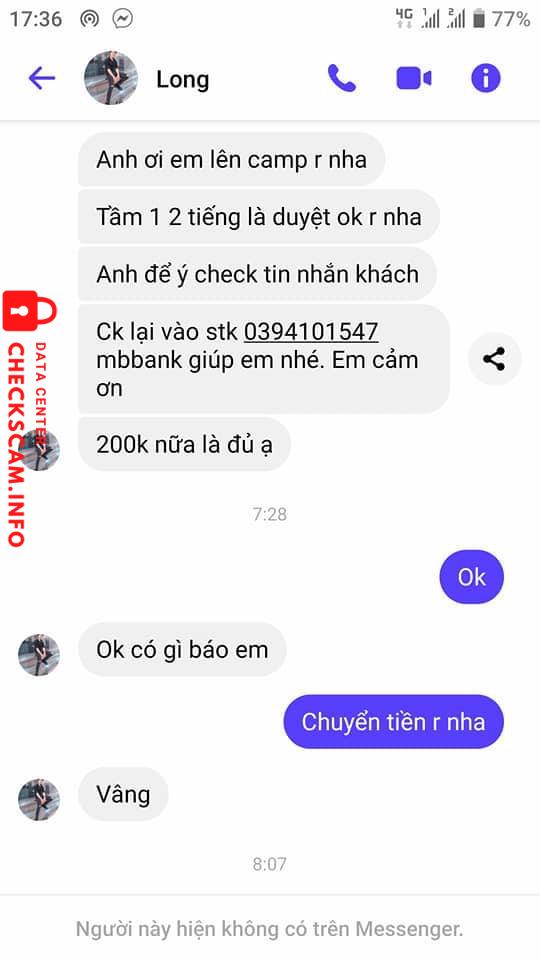Image resolution: width=540 pixels, height=960 pixels.
Task: Start a voice call with Long
Action: click(342, 78)
